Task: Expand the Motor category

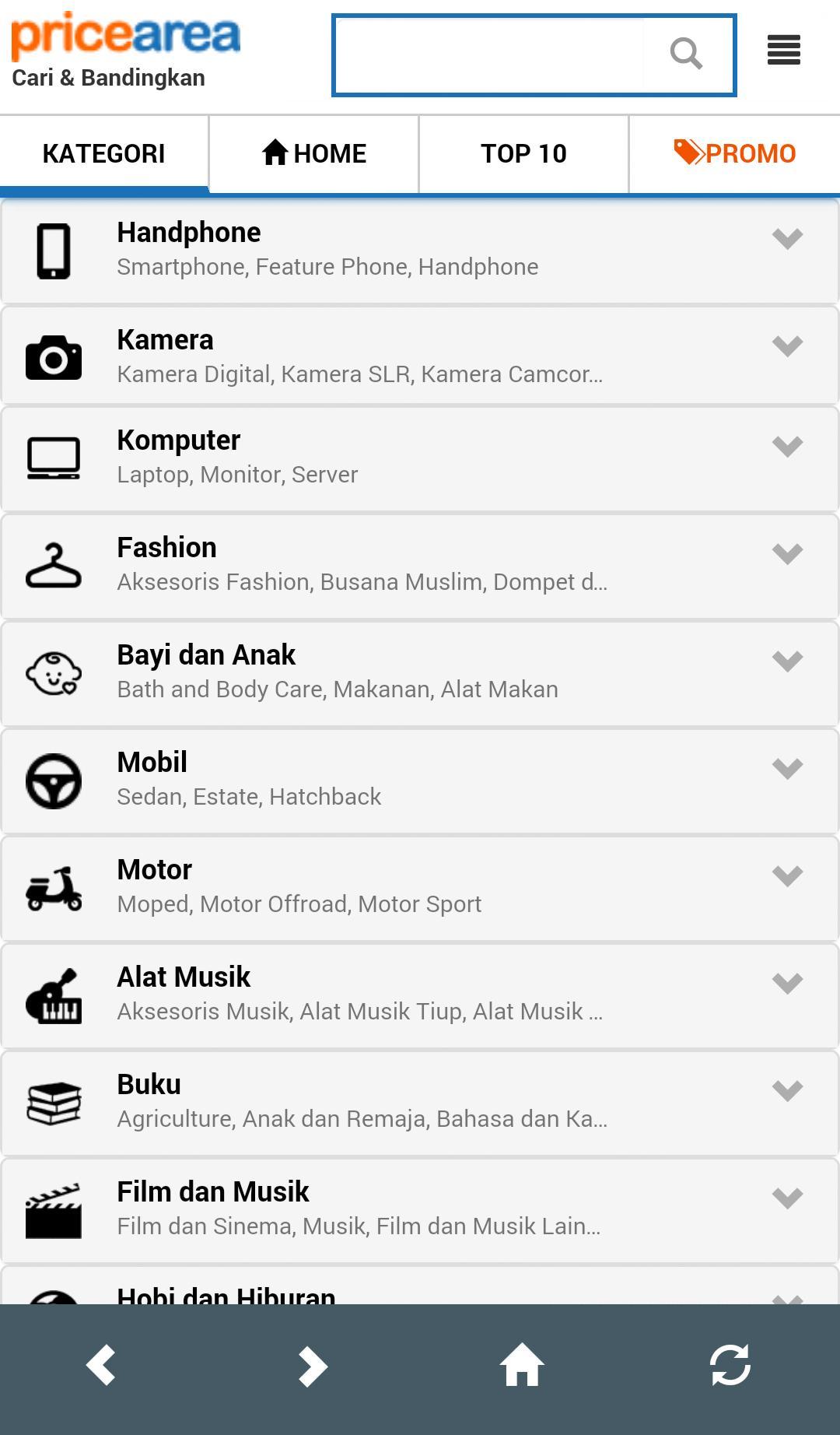Action: (787, 876)
